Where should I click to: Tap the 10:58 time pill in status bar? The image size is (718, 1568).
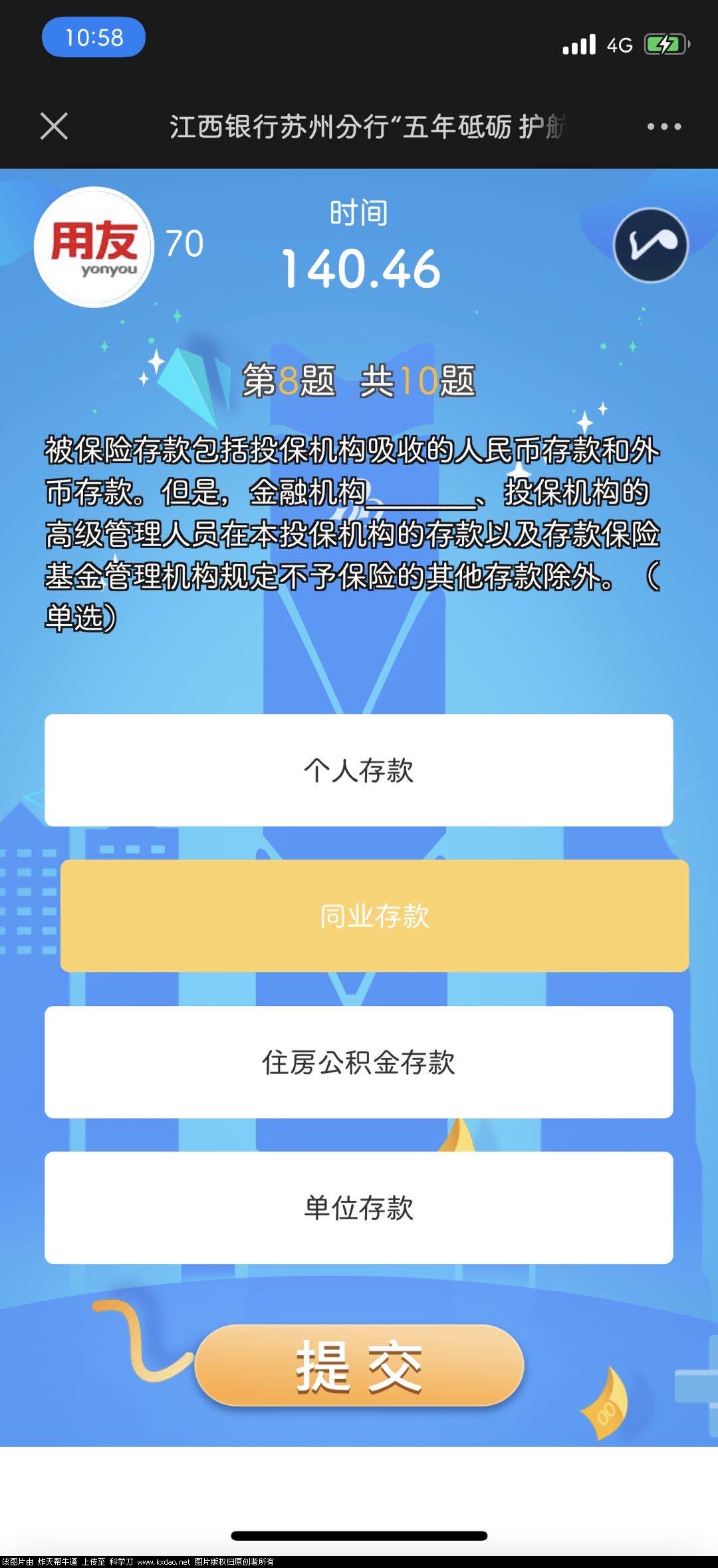[x=93, y=38]
